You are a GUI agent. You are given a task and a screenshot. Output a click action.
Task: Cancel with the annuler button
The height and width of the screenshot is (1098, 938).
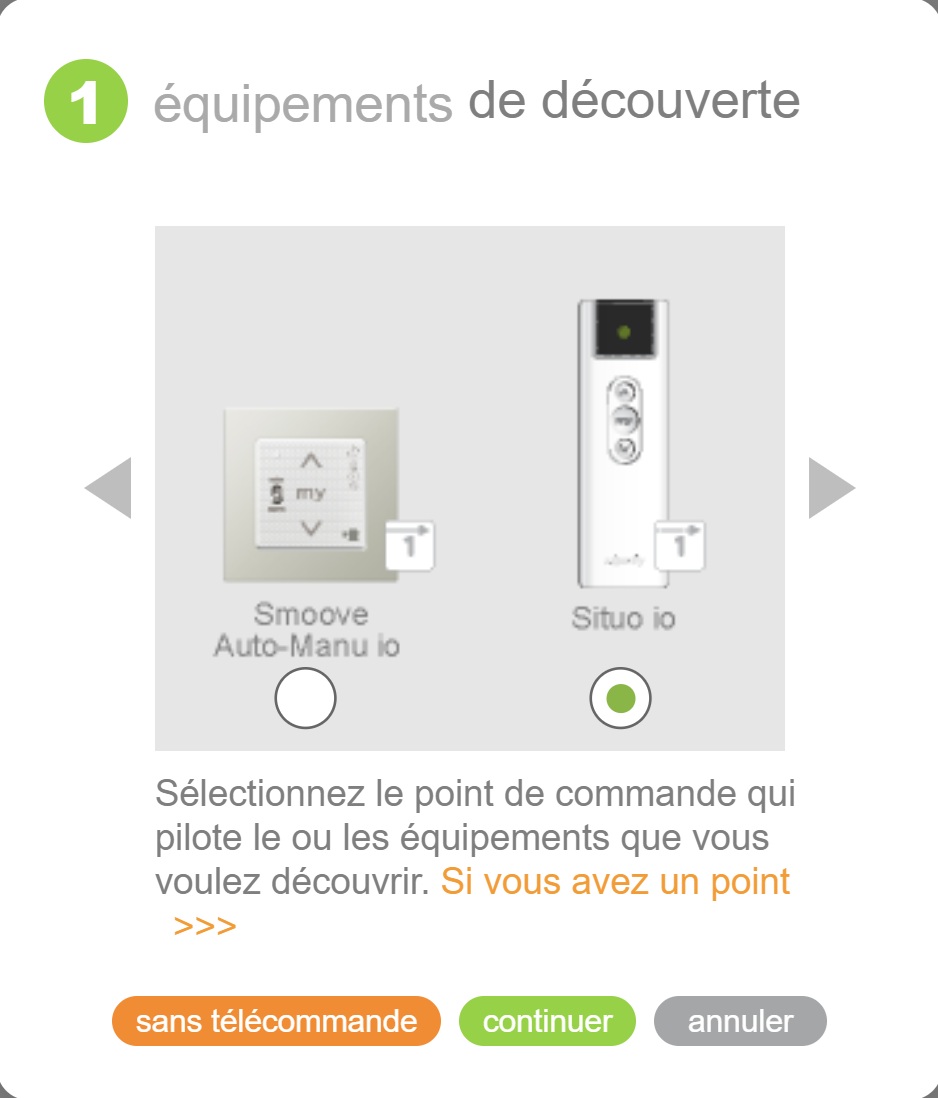740,1021
